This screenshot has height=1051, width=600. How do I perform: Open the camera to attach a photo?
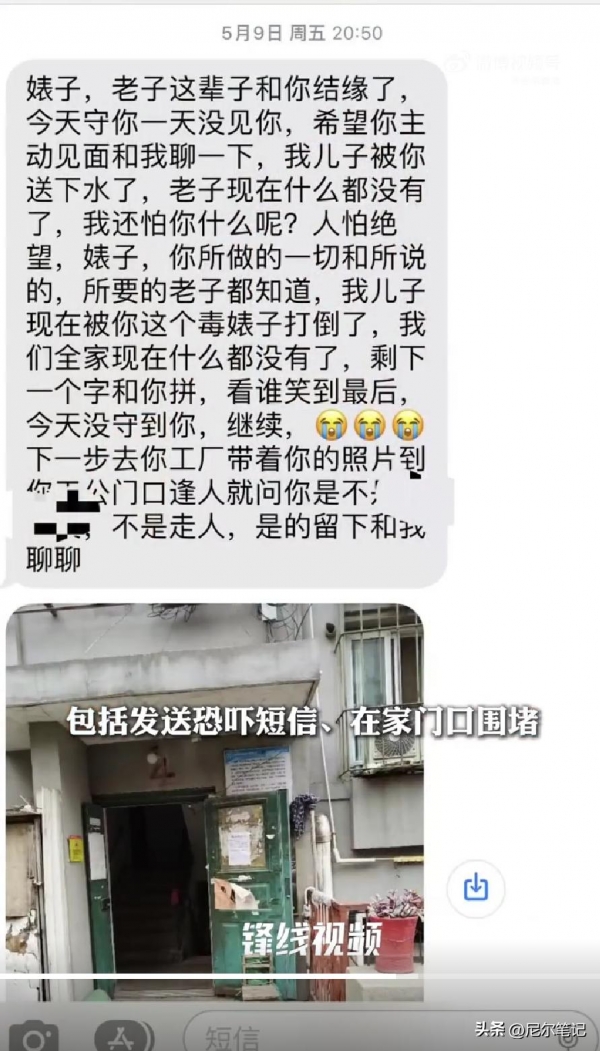[33, 1036]
